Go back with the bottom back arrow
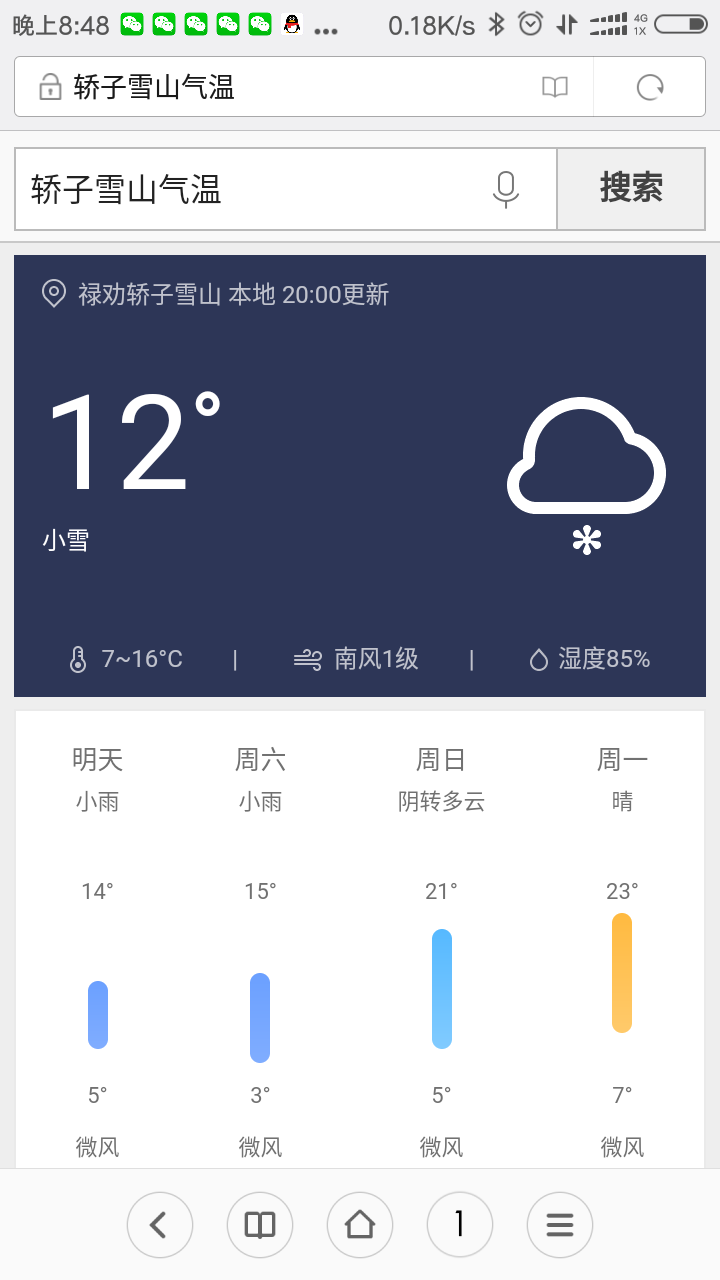 160,1225
